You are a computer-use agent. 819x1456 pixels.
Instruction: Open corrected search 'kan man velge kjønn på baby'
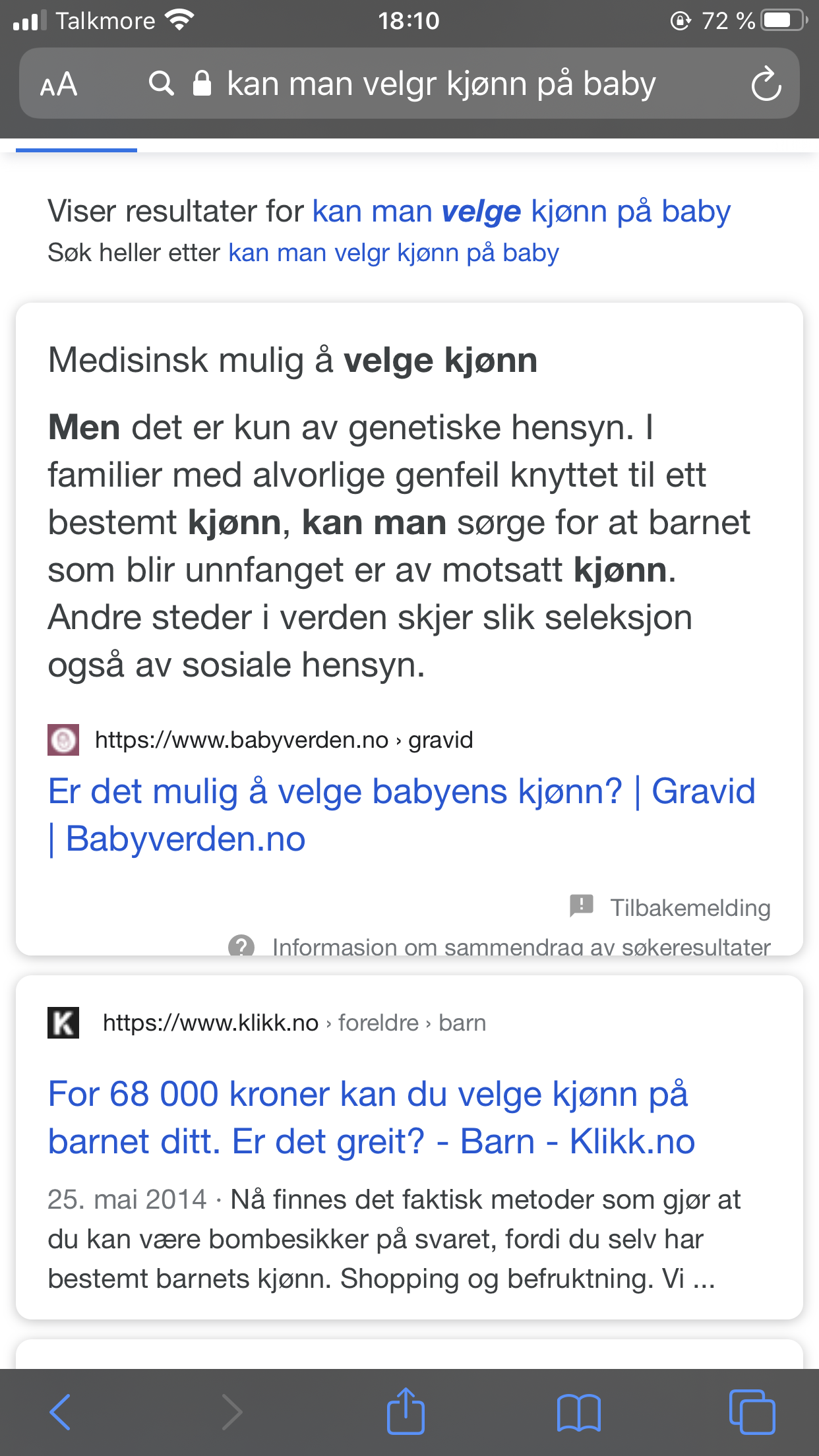pyautogui.click(x=521, y=212)
